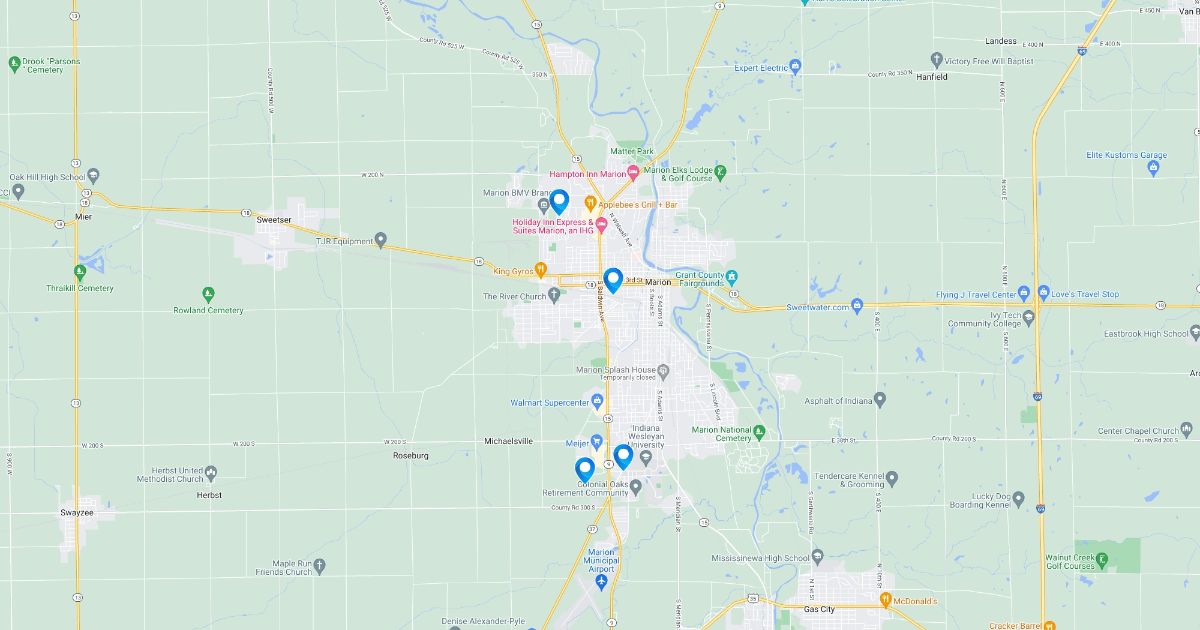Tap the McDonald's marker in Gas City
Screen dimensions: 1200x630
(x=885, y=600)
